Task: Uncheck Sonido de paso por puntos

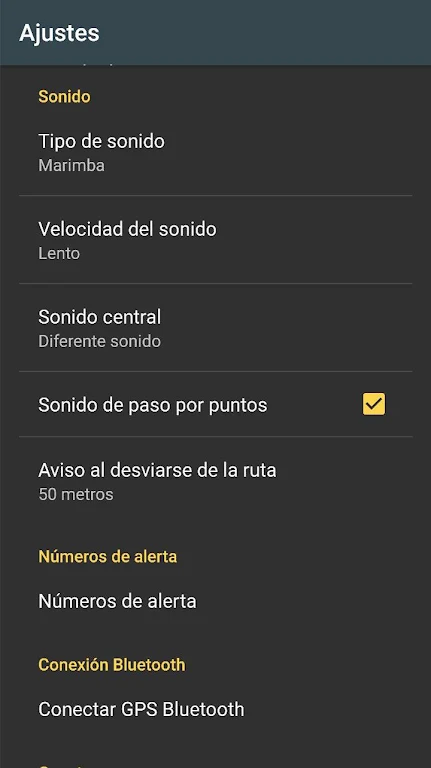Action: (x=374, y=404)
